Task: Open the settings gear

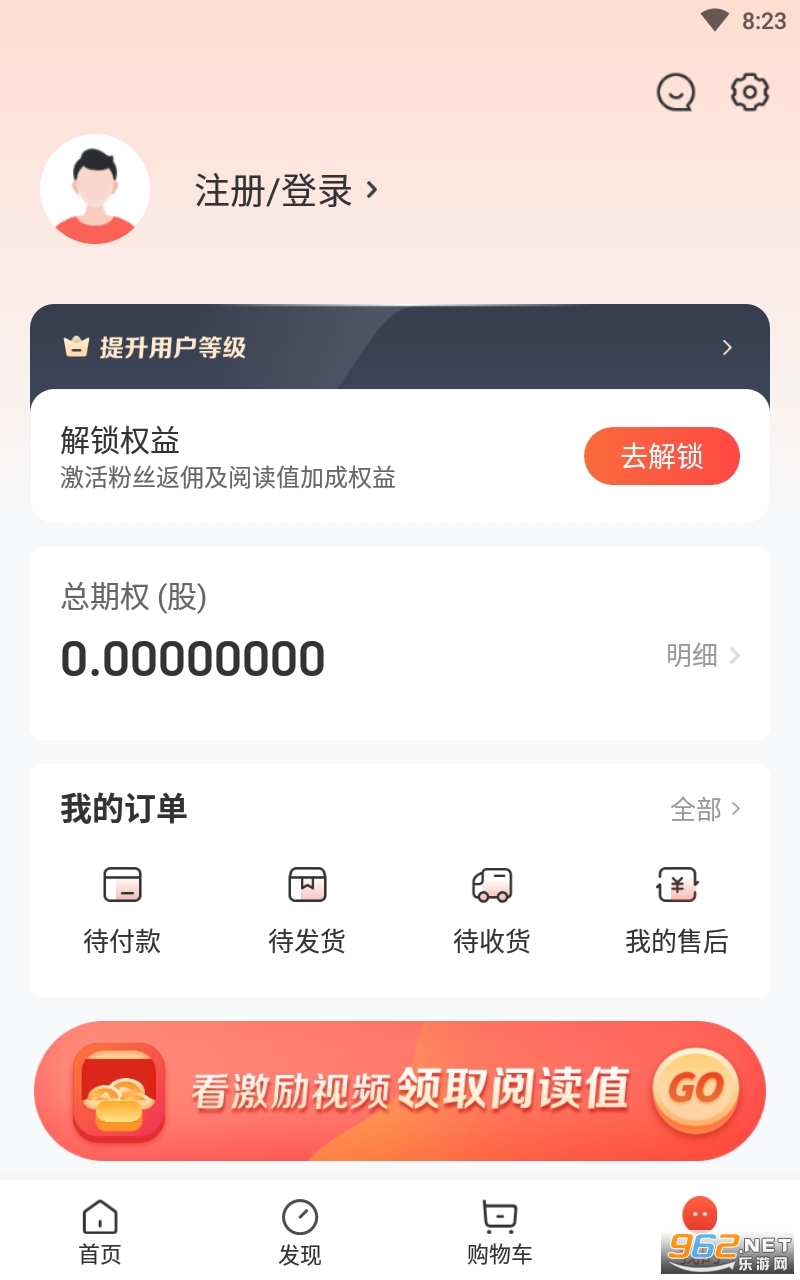Action: pos(750,93)
